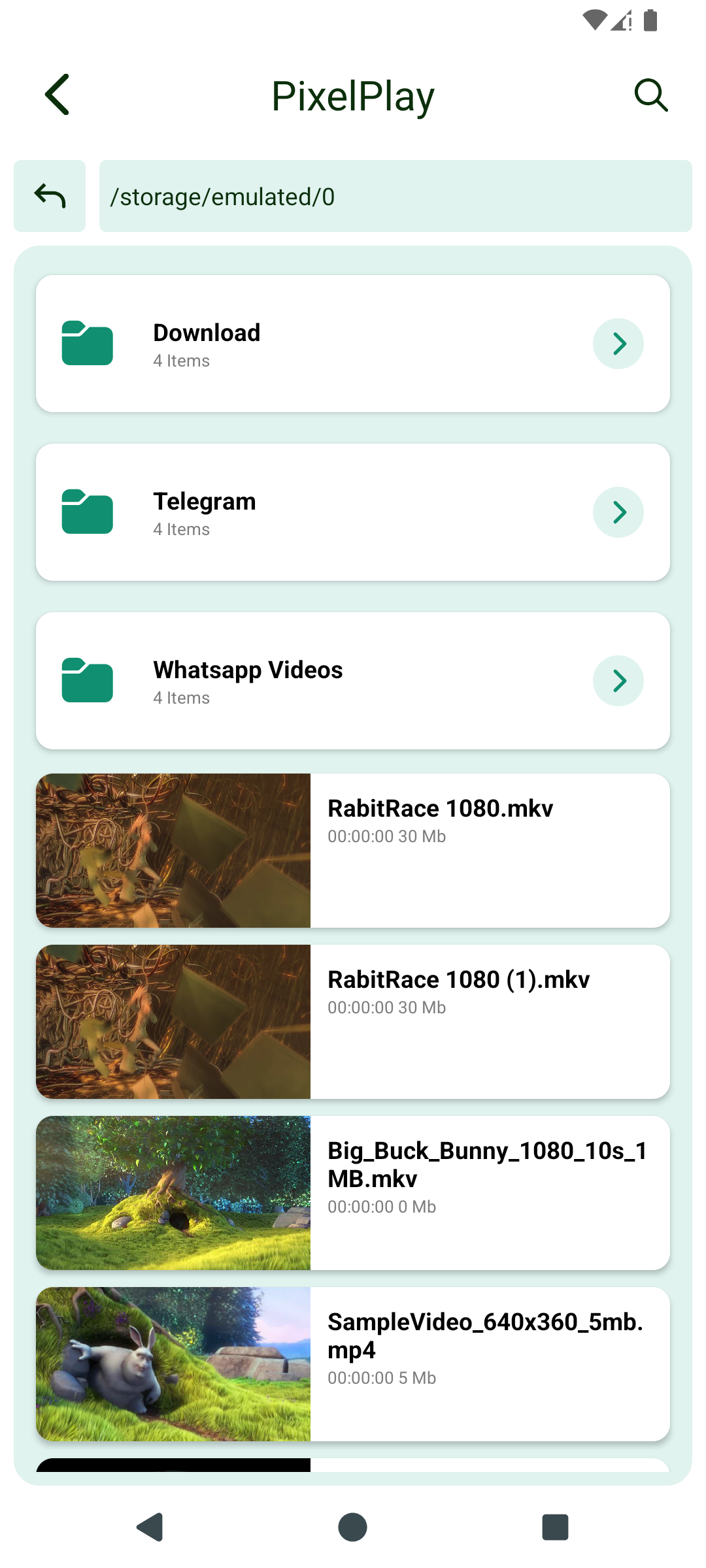The image size is (706, 1568).
Task: Select the Telegram folder icon
Action: [87, 512]
